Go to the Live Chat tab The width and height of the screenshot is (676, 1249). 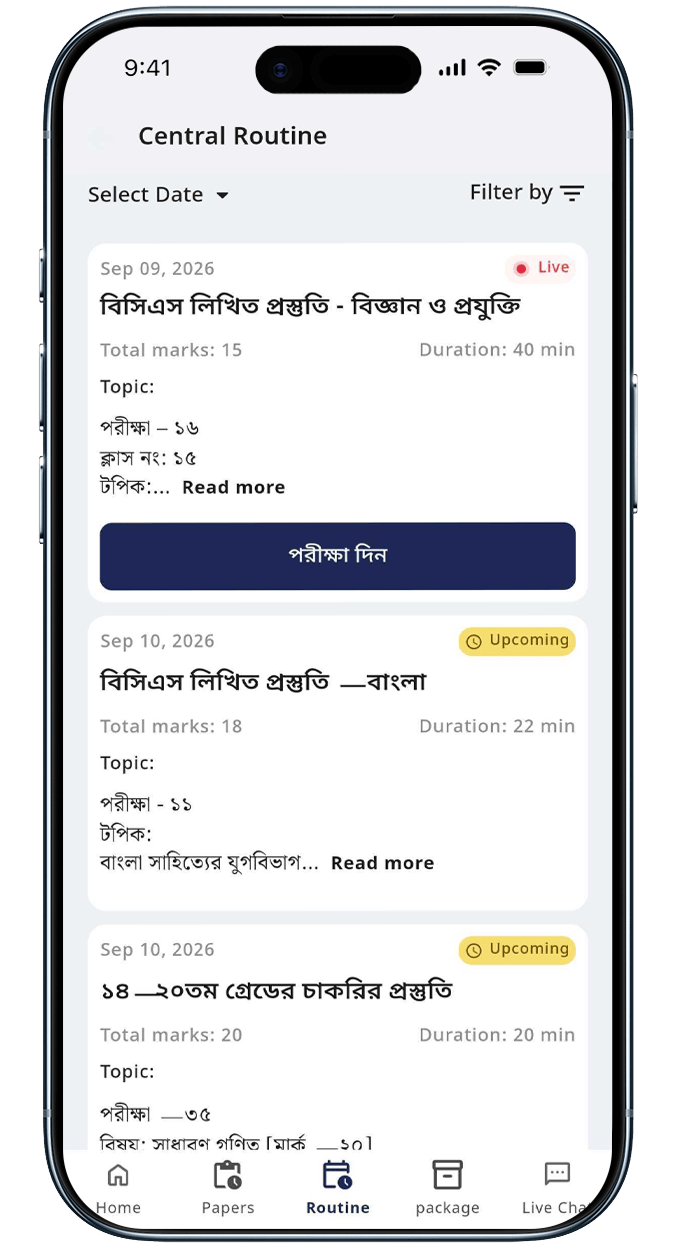click(555, 1188)
